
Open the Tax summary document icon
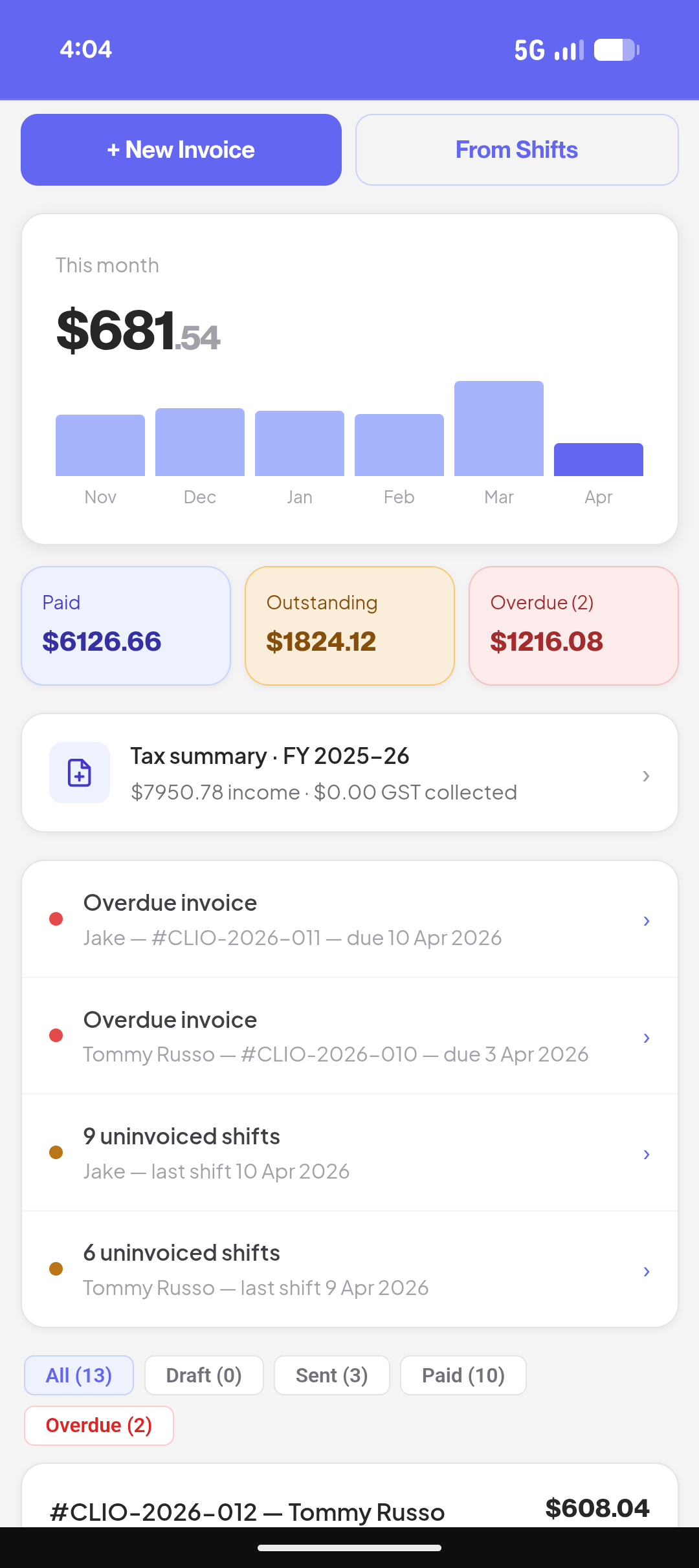click(79, 773)
